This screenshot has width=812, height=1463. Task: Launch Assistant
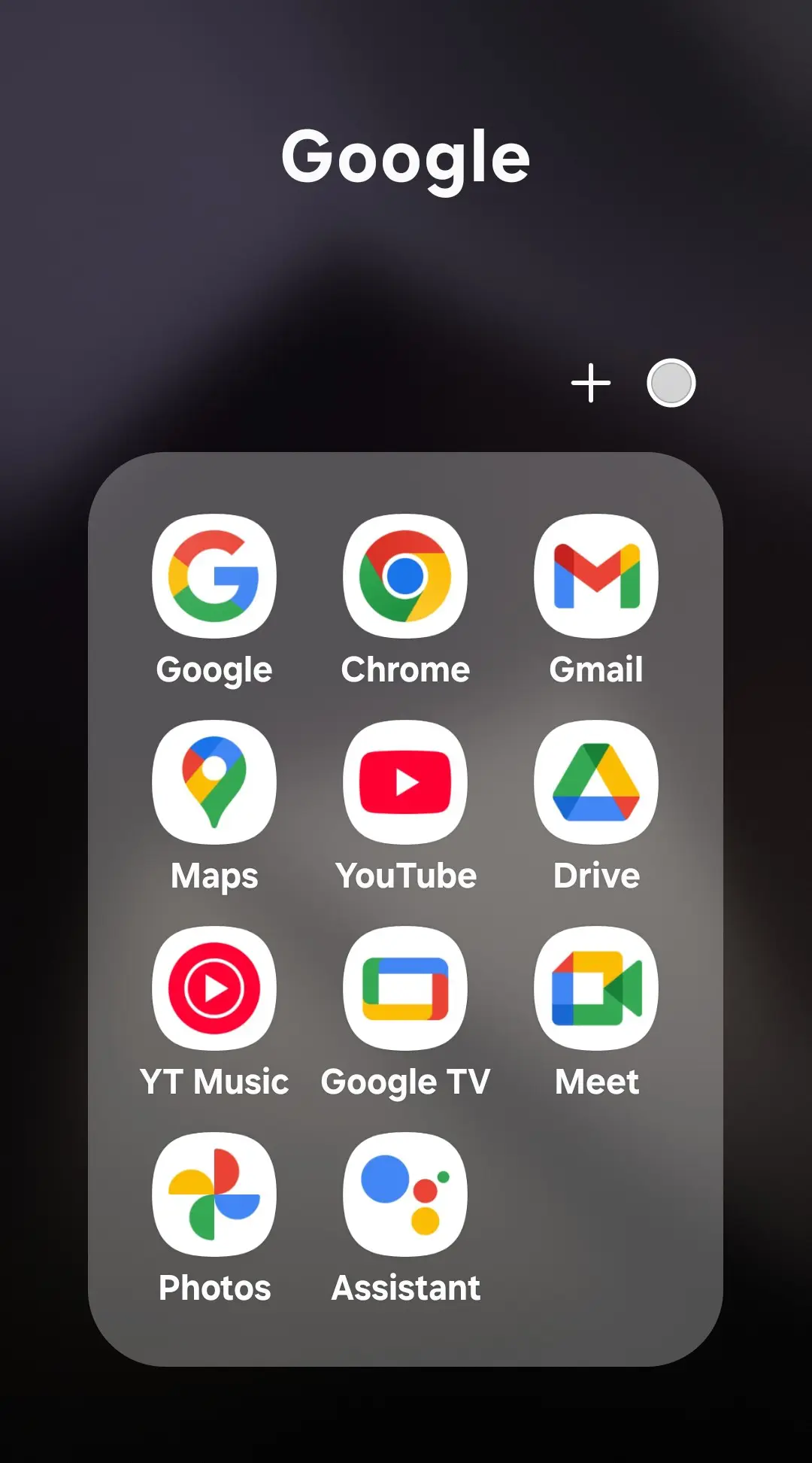[405, 1194]
